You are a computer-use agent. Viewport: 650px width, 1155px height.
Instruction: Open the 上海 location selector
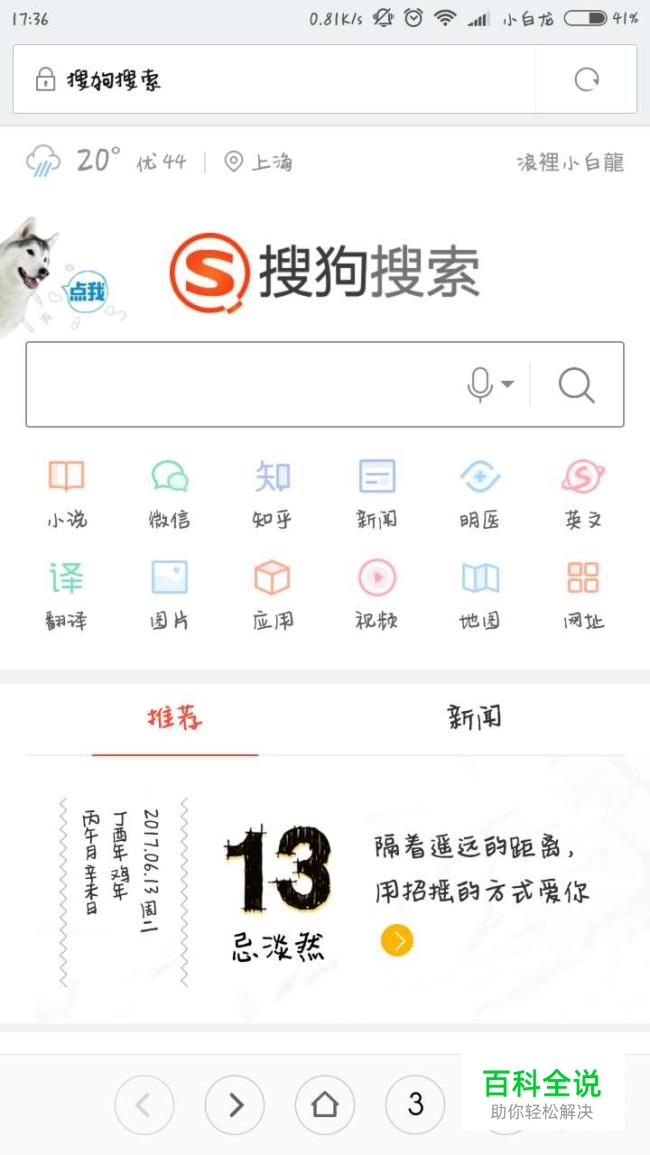tap(258, 161)
